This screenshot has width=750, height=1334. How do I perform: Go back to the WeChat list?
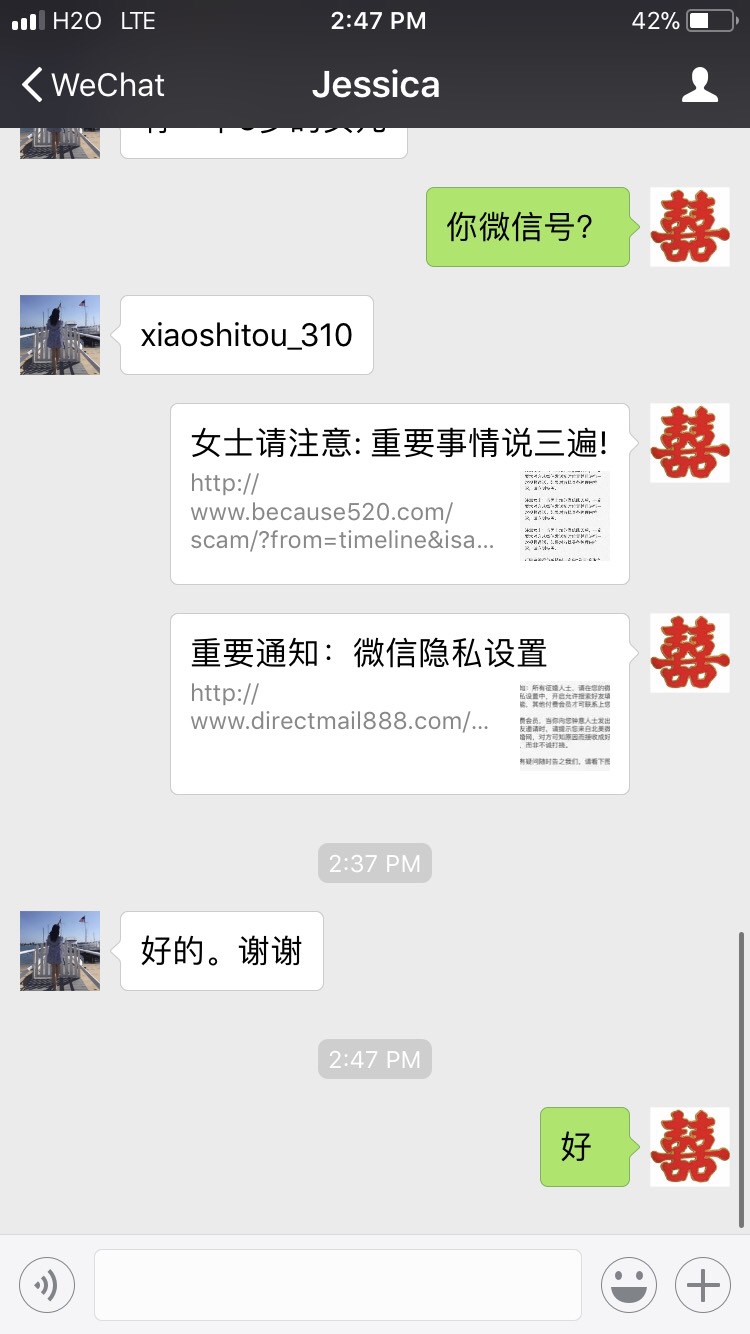coord(92,85)
